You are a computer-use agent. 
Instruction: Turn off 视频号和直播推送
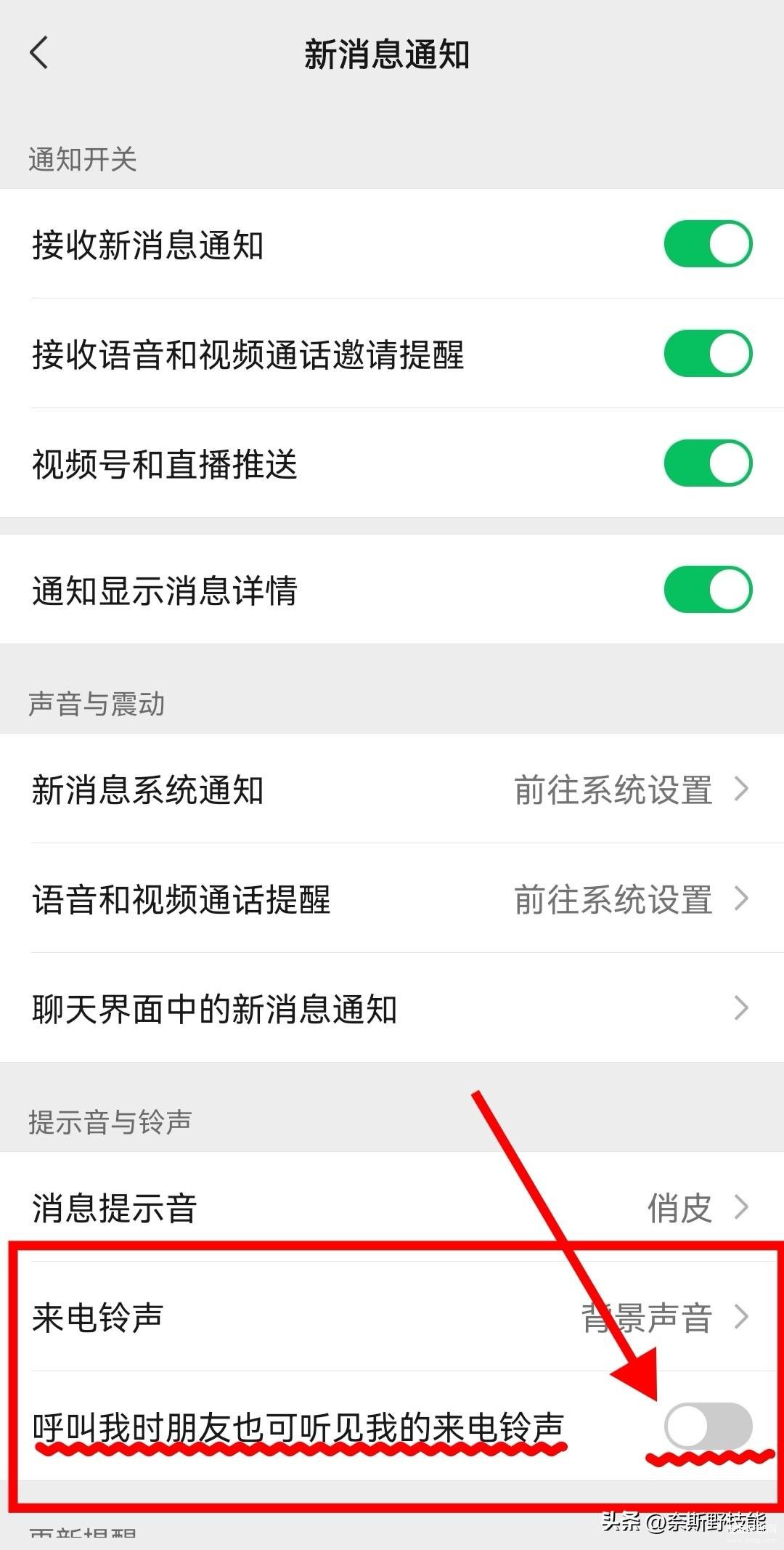(x=708, y=463)
